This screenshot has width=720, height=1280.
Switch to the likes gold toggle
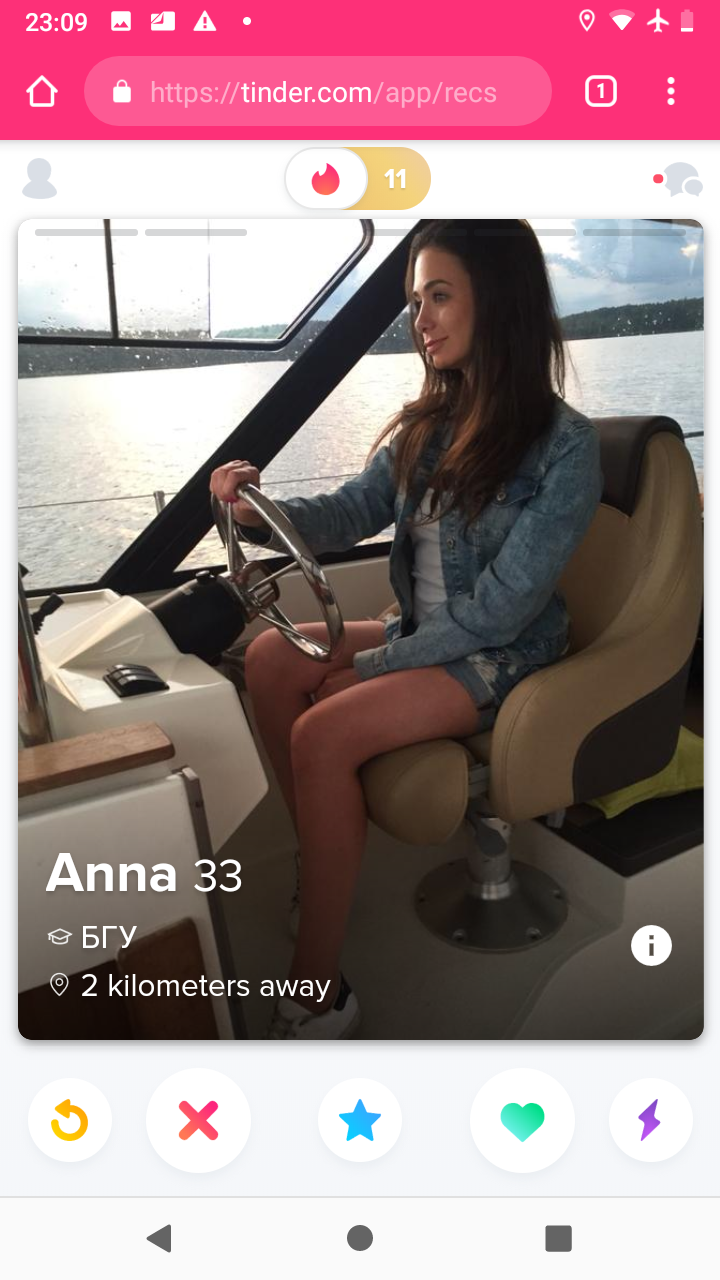click(395, 179)
